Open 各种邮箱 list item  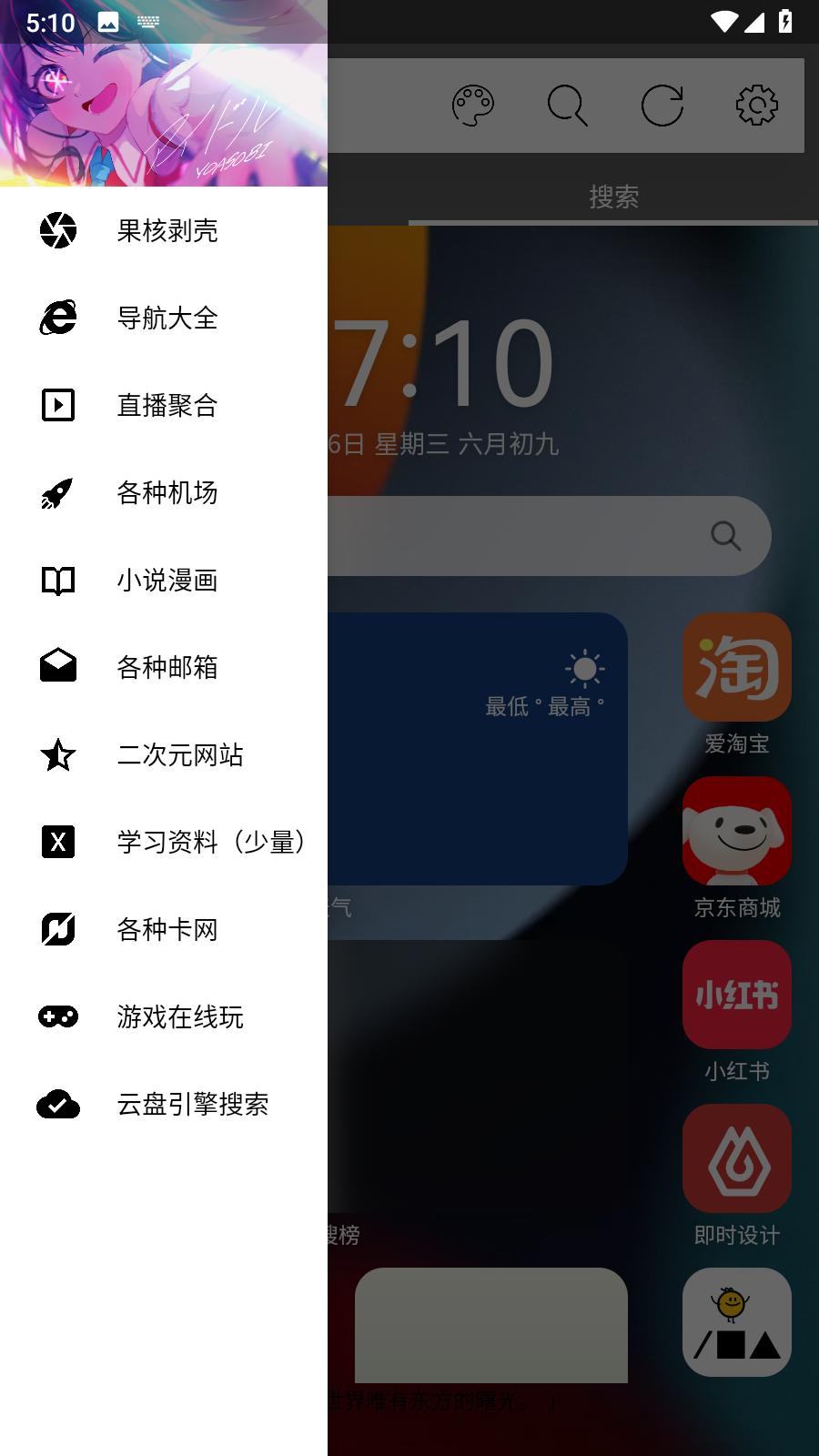(x=164, y=667)
